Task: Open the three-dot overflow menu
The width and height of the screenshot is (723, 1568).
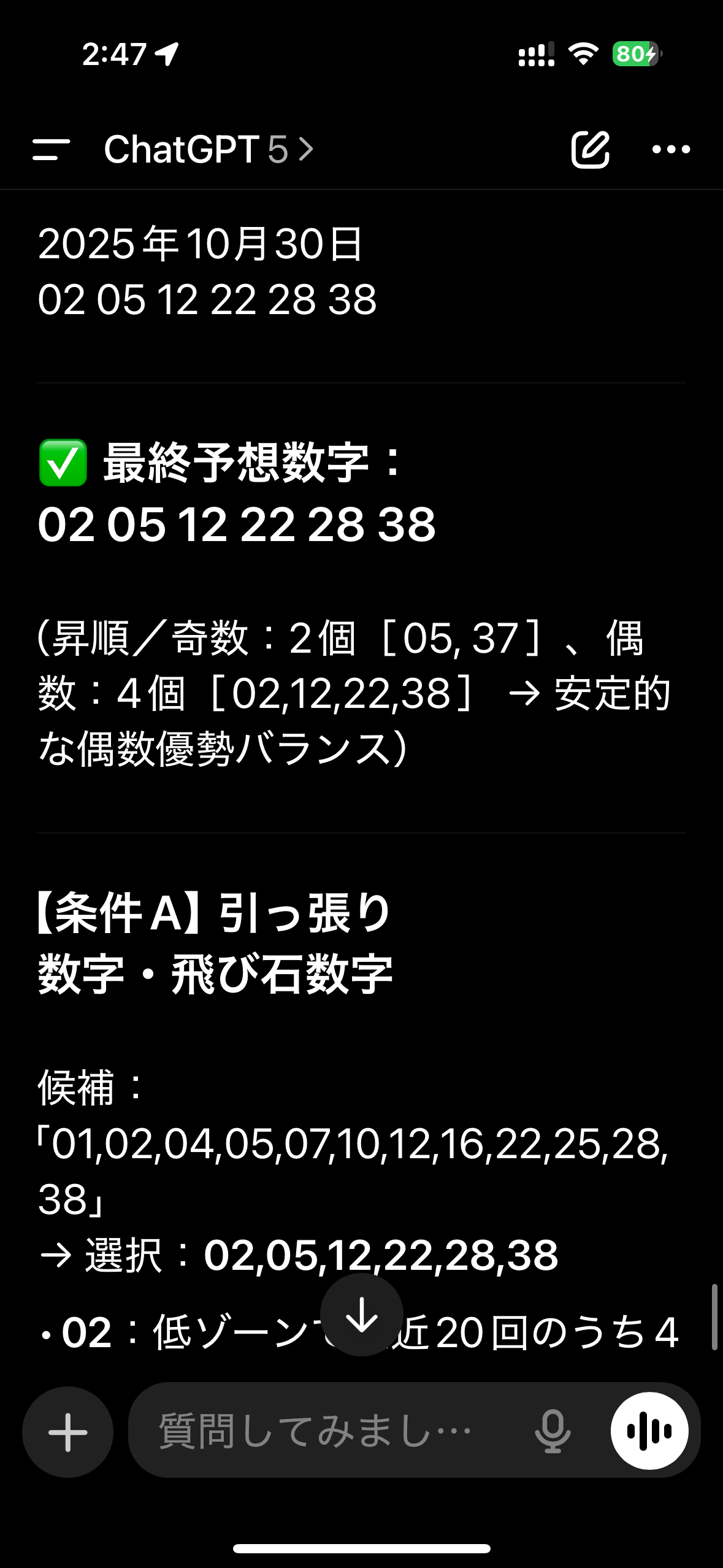Action: coord(671,149)
